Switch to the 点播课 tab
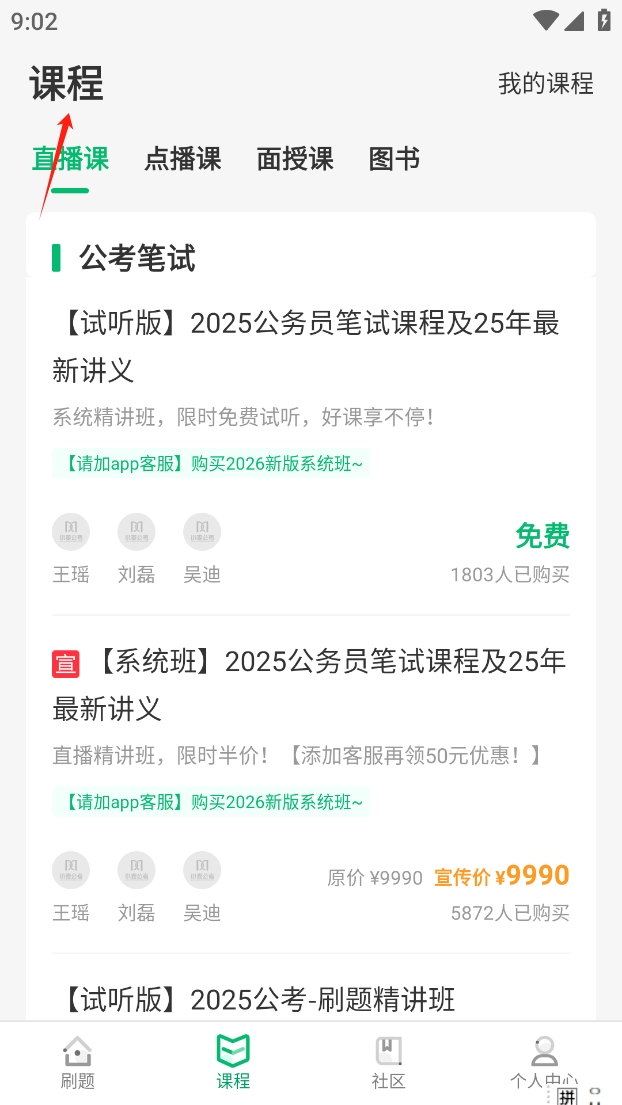The width and height of the screenshot is (622, 1105). [183, 159]
